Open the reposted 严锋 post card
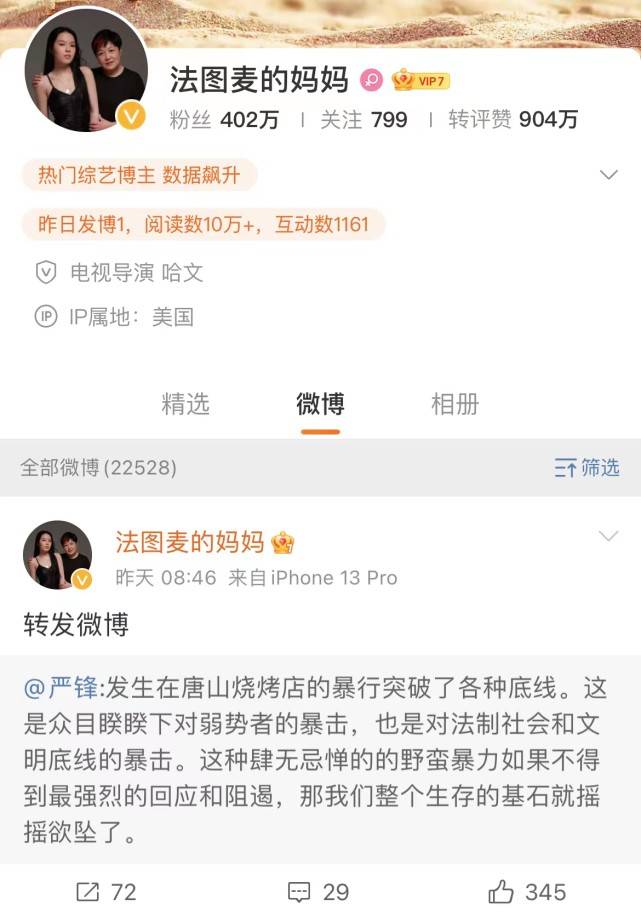 [x=320, y=760]
